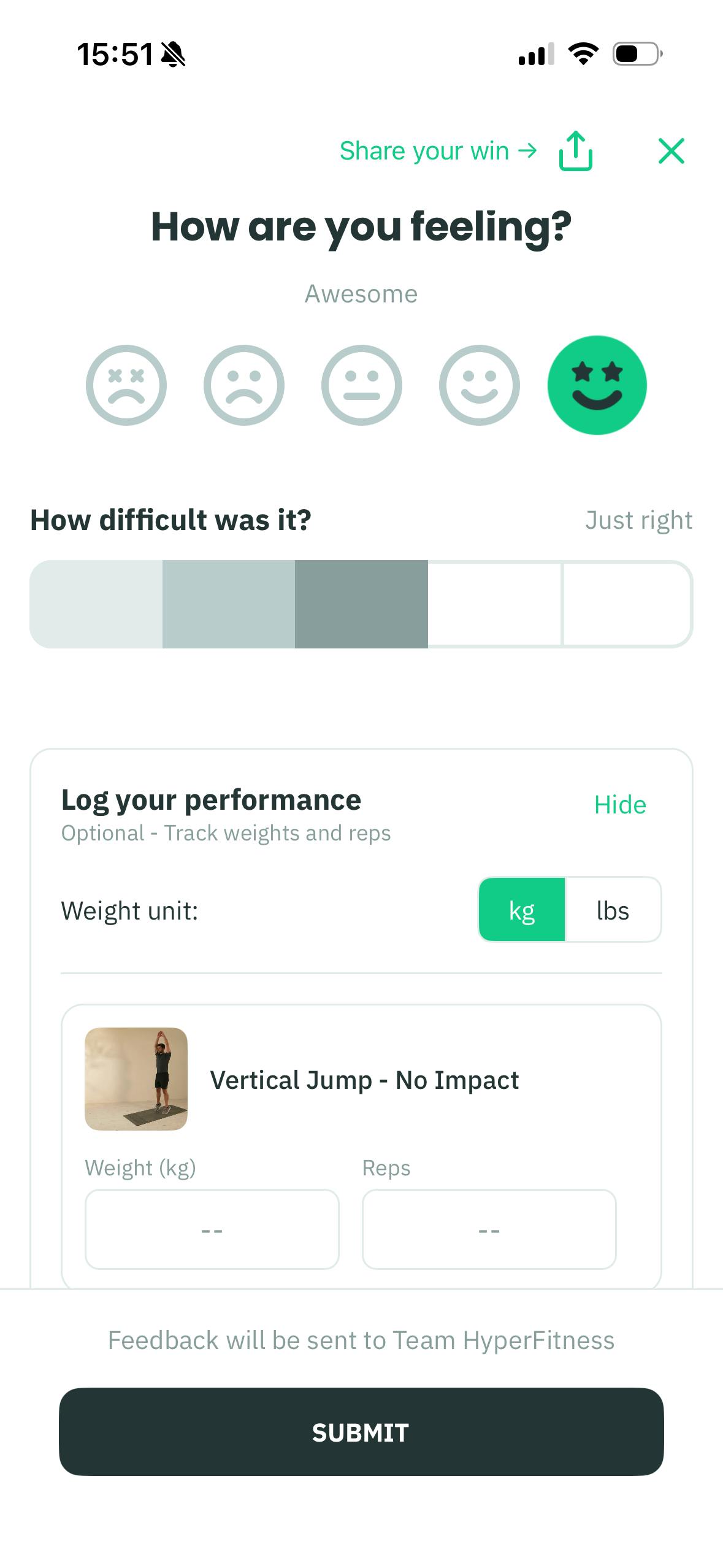
Task: Choose the neutral face mood
Action: pos(362,385)
